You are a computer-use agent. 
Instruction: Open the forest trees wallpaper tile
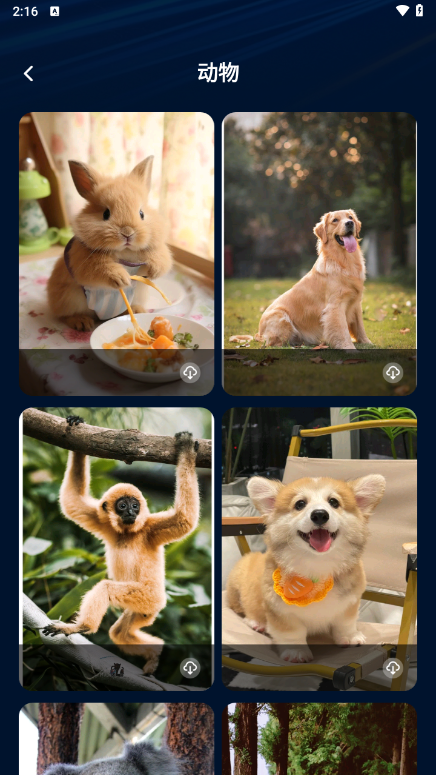tap(319, 739)
